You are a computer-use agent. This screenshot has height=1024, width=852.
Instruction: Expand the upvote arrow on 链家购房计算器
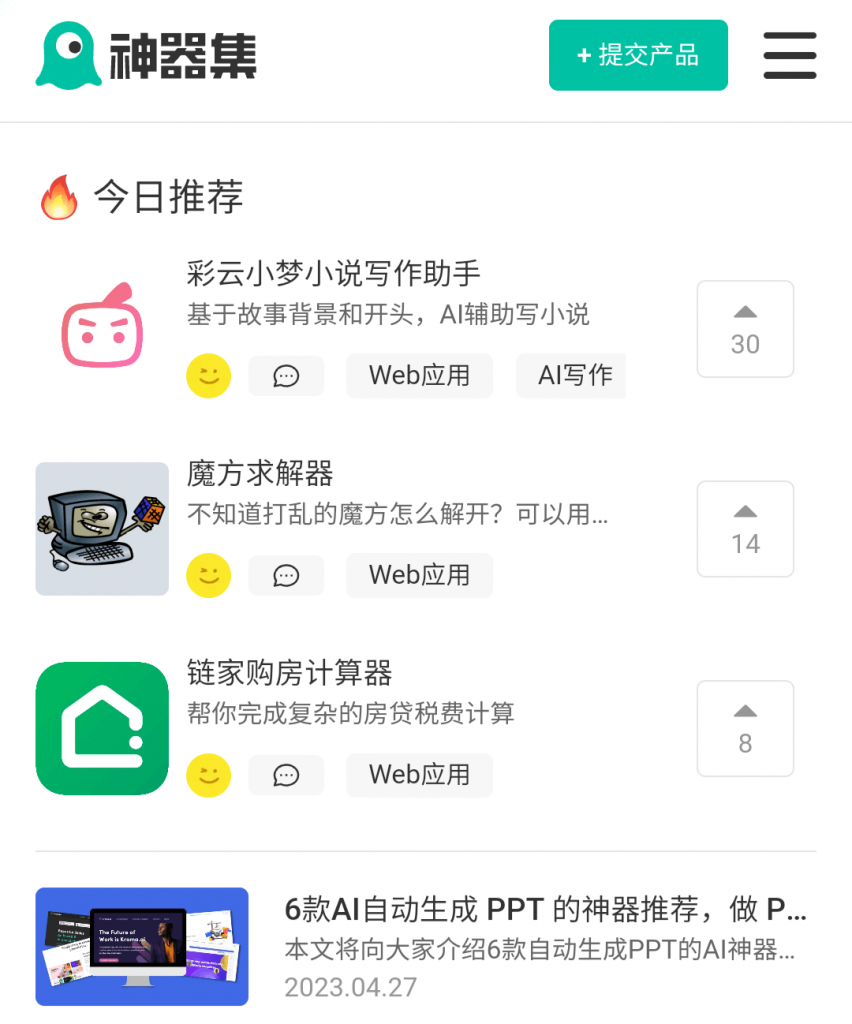(x=745, y=712)
